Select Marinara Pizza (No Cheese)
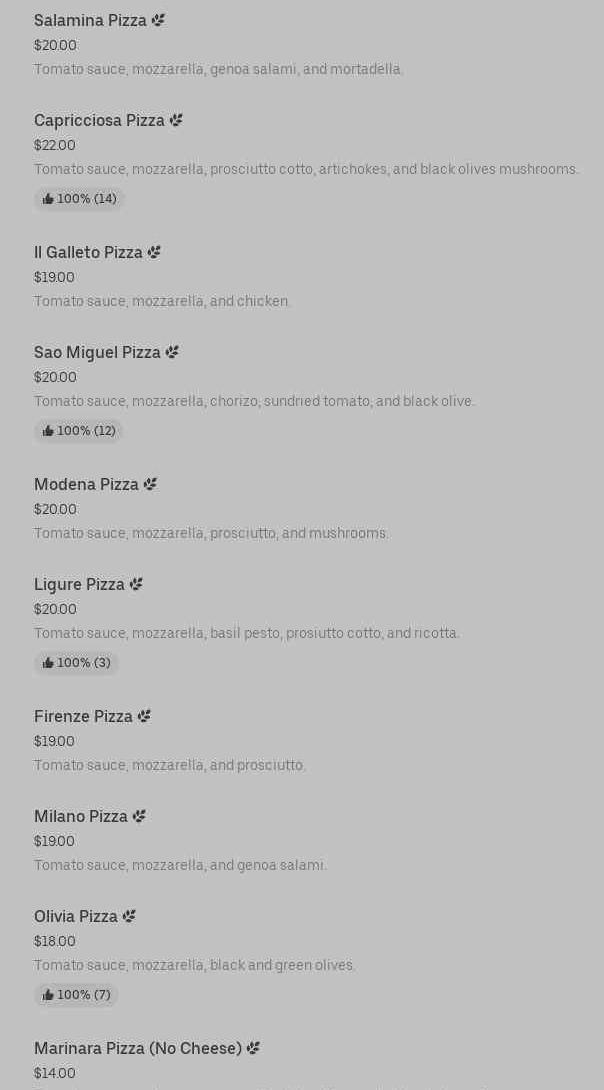This screenshot has width=604, height=1090. [x=138, y=1049]
